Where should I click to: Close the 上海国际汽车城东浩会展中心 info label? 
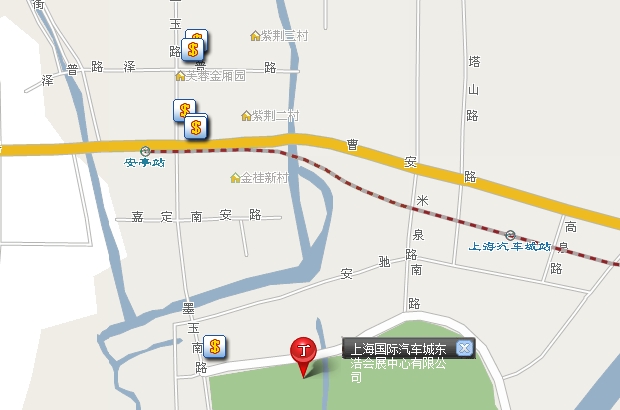point(463,349)
